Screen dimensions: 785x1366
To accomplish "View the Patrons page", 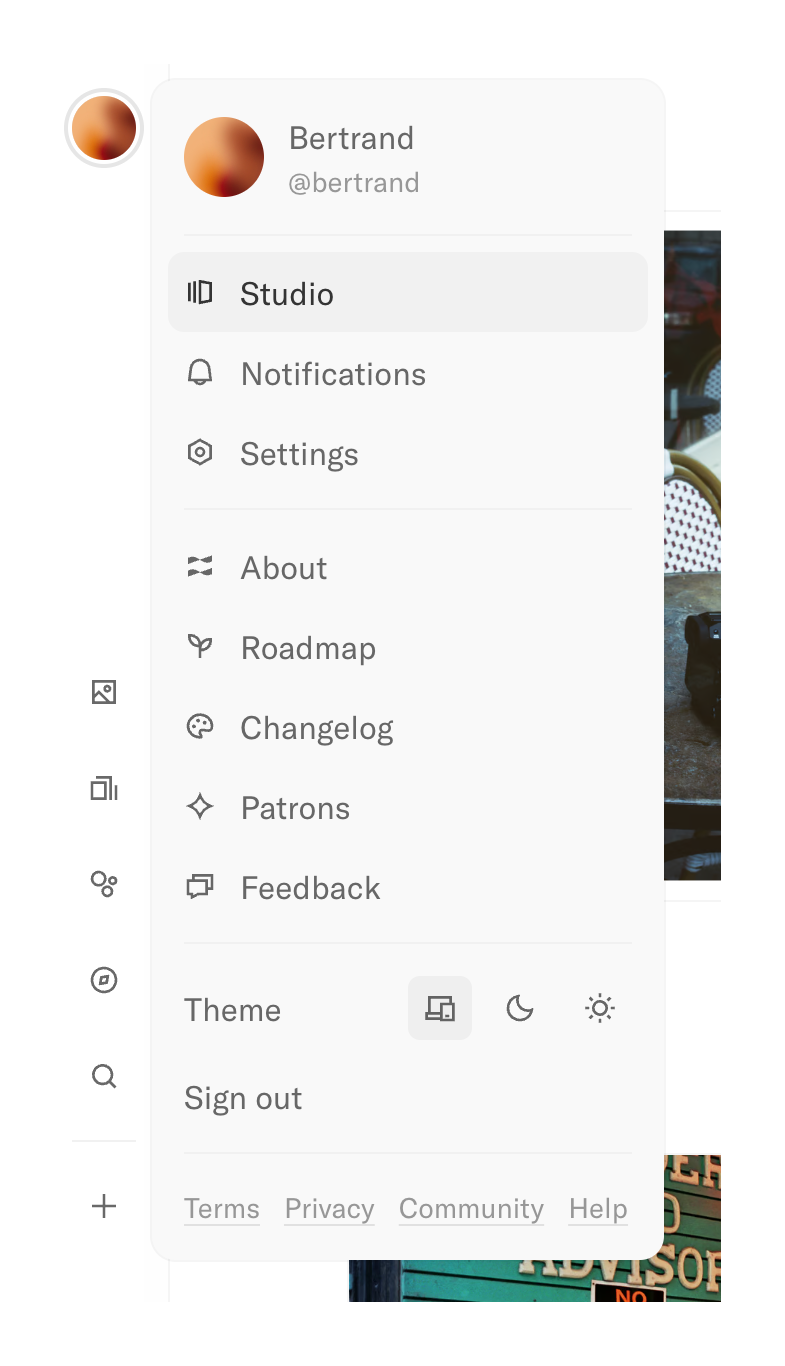I will click(295, 807).
